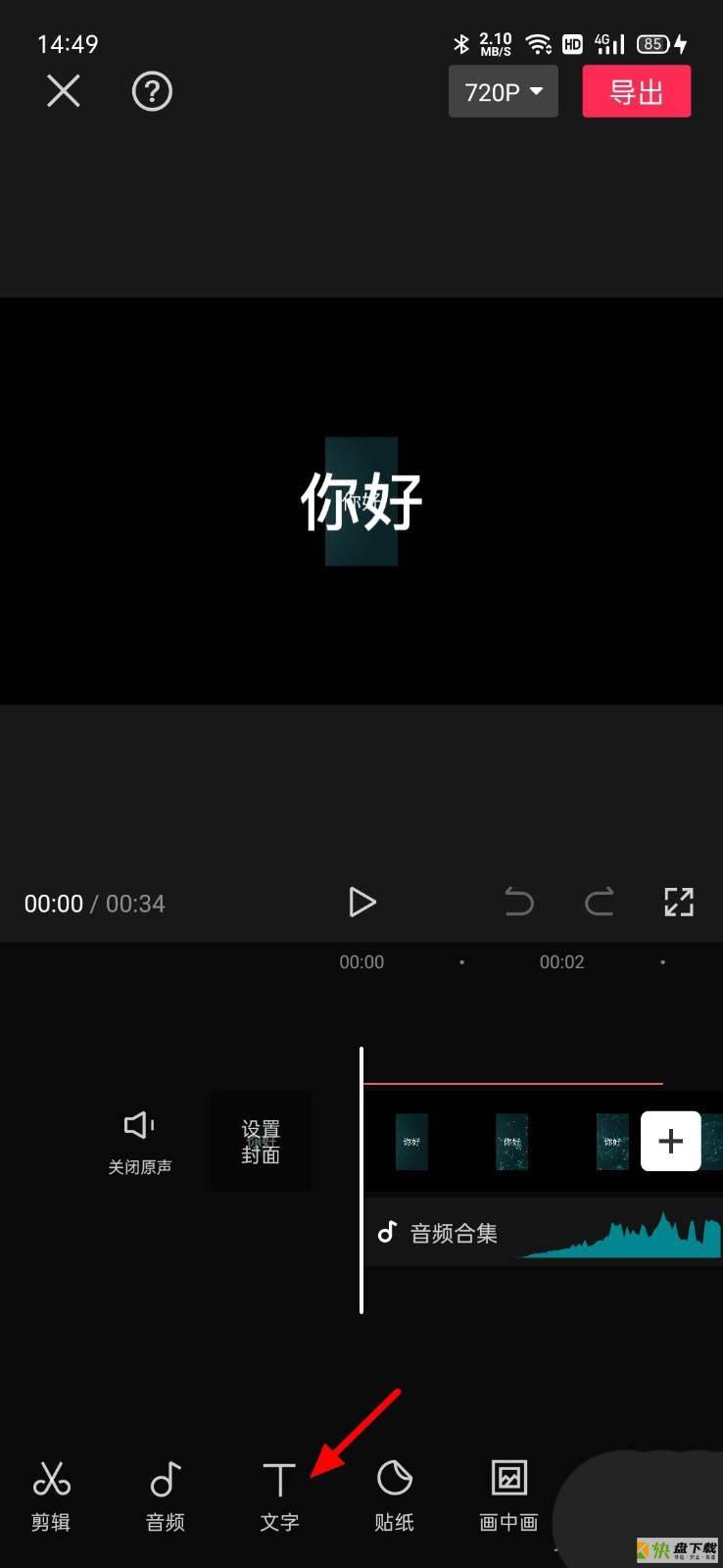This screenshot has height=1568, width=723.
Task: Expand the 720P resolution dropdown
Action: [503, 92]
